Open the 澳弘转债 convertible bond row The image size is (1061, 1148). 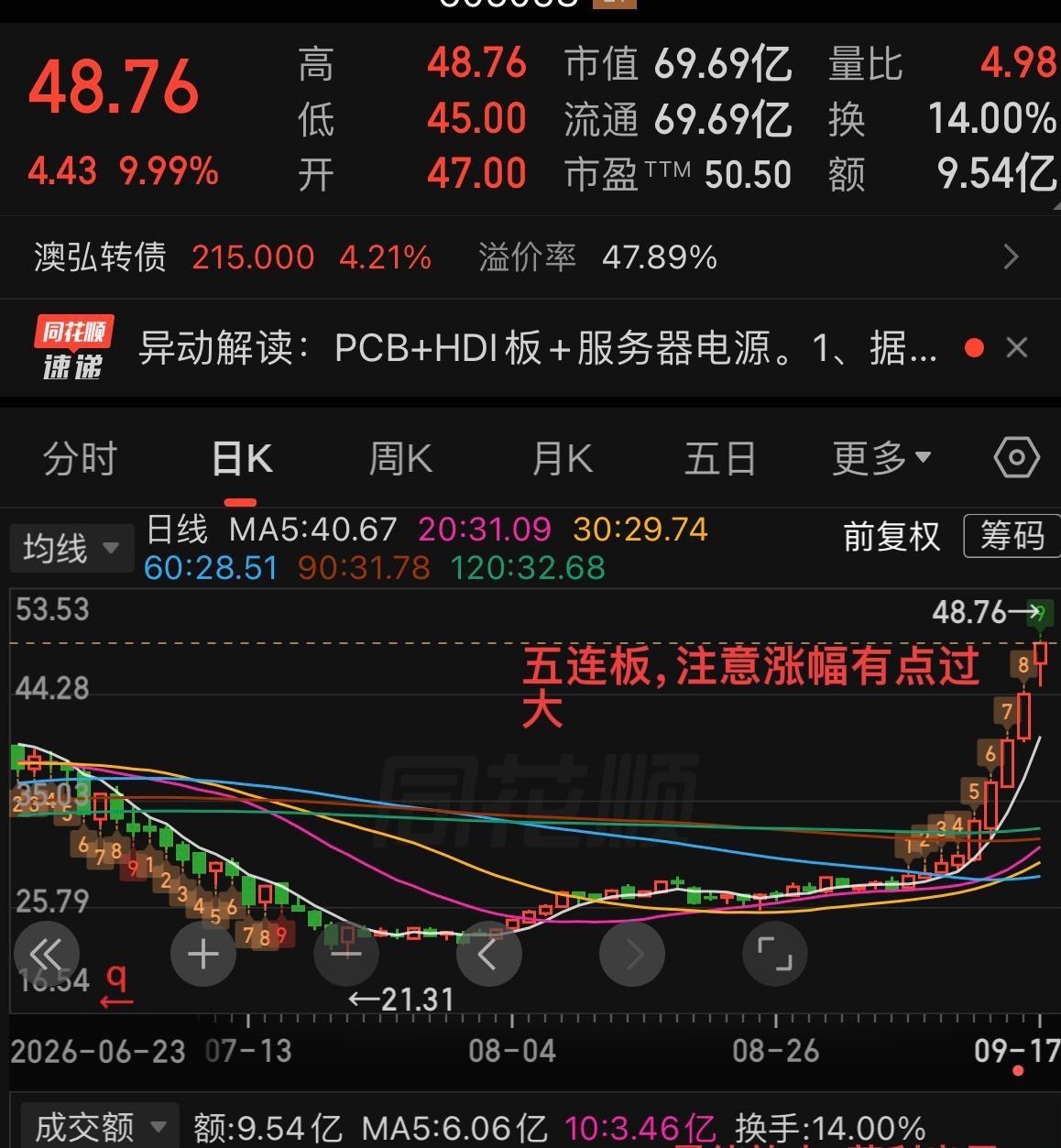[530, 257]
